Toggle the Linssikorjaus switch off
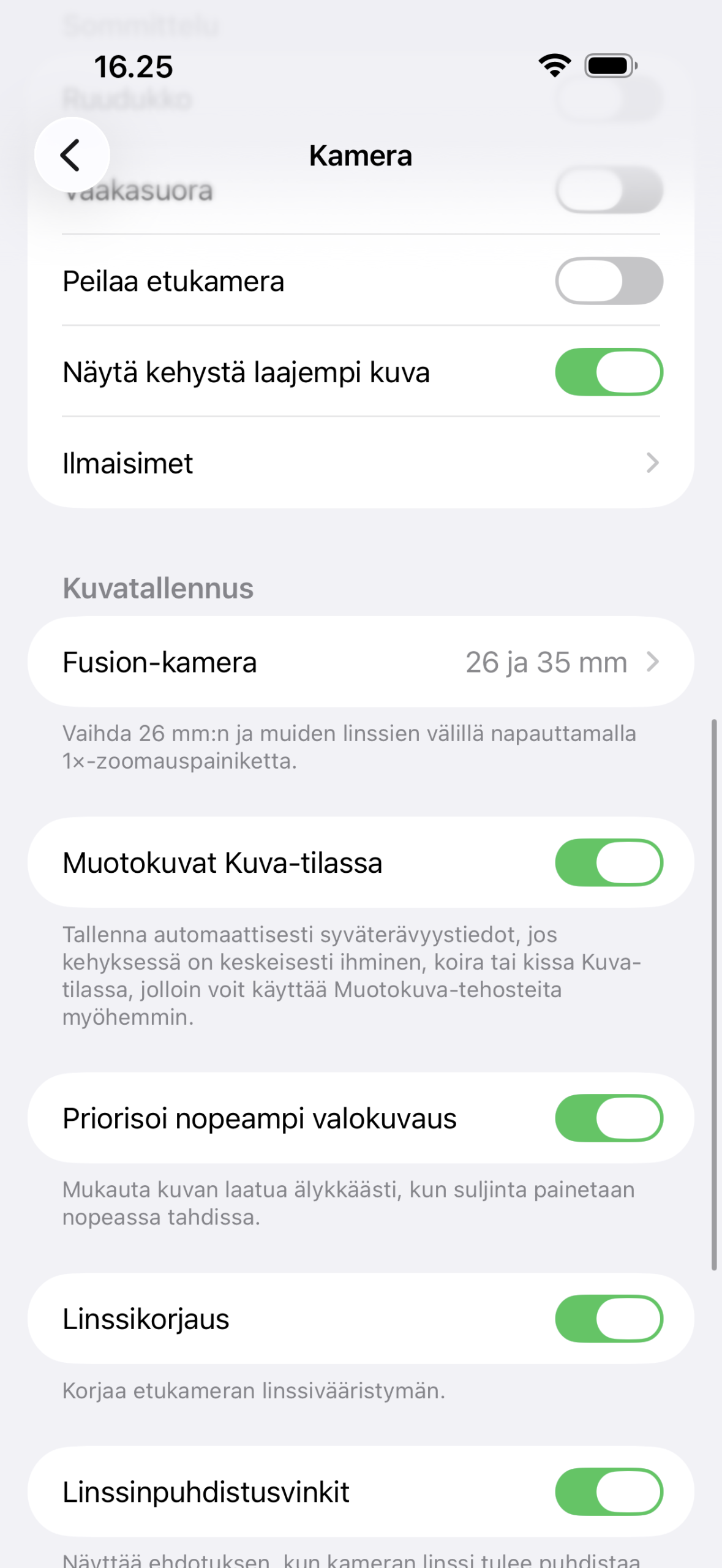This screenshot has width=722, height=1568. click(x=608, y=1319)
